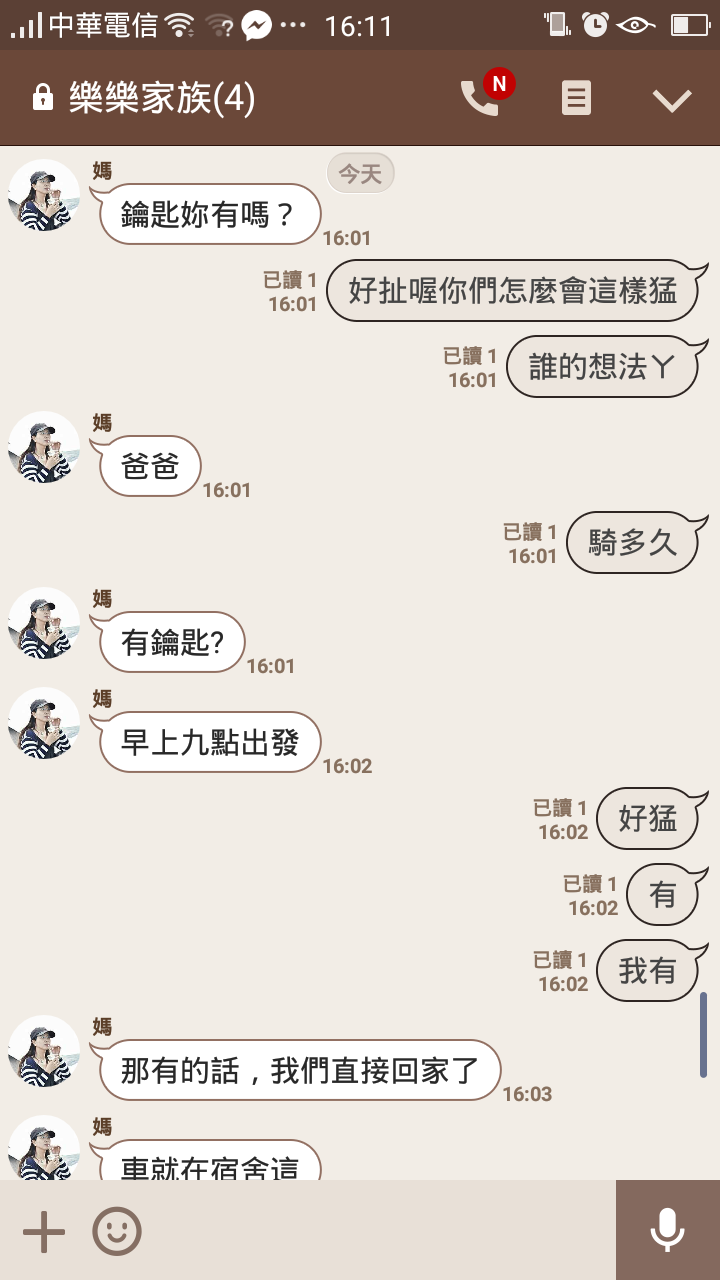Open the group notes icon
Screen dimensions: 720x1280
(x=576, y=98)
